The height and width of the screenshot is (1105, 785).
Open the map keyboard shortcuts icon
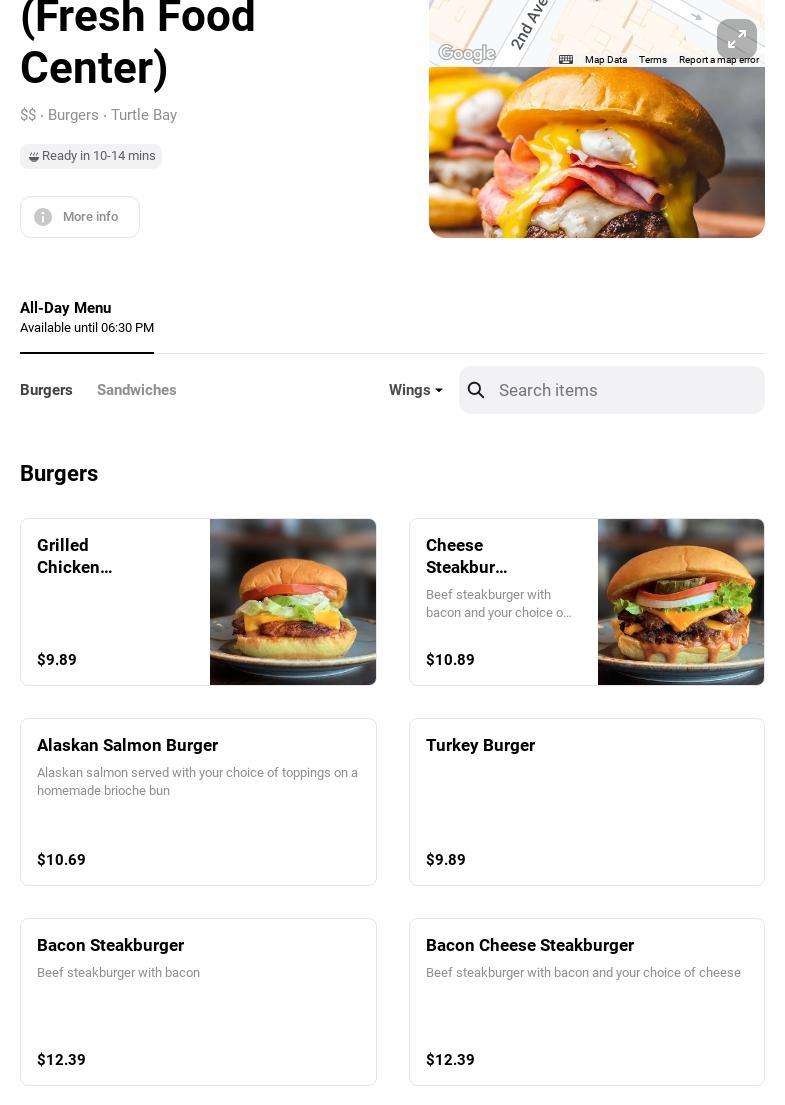pyautogui.click(x=566, y=60)
